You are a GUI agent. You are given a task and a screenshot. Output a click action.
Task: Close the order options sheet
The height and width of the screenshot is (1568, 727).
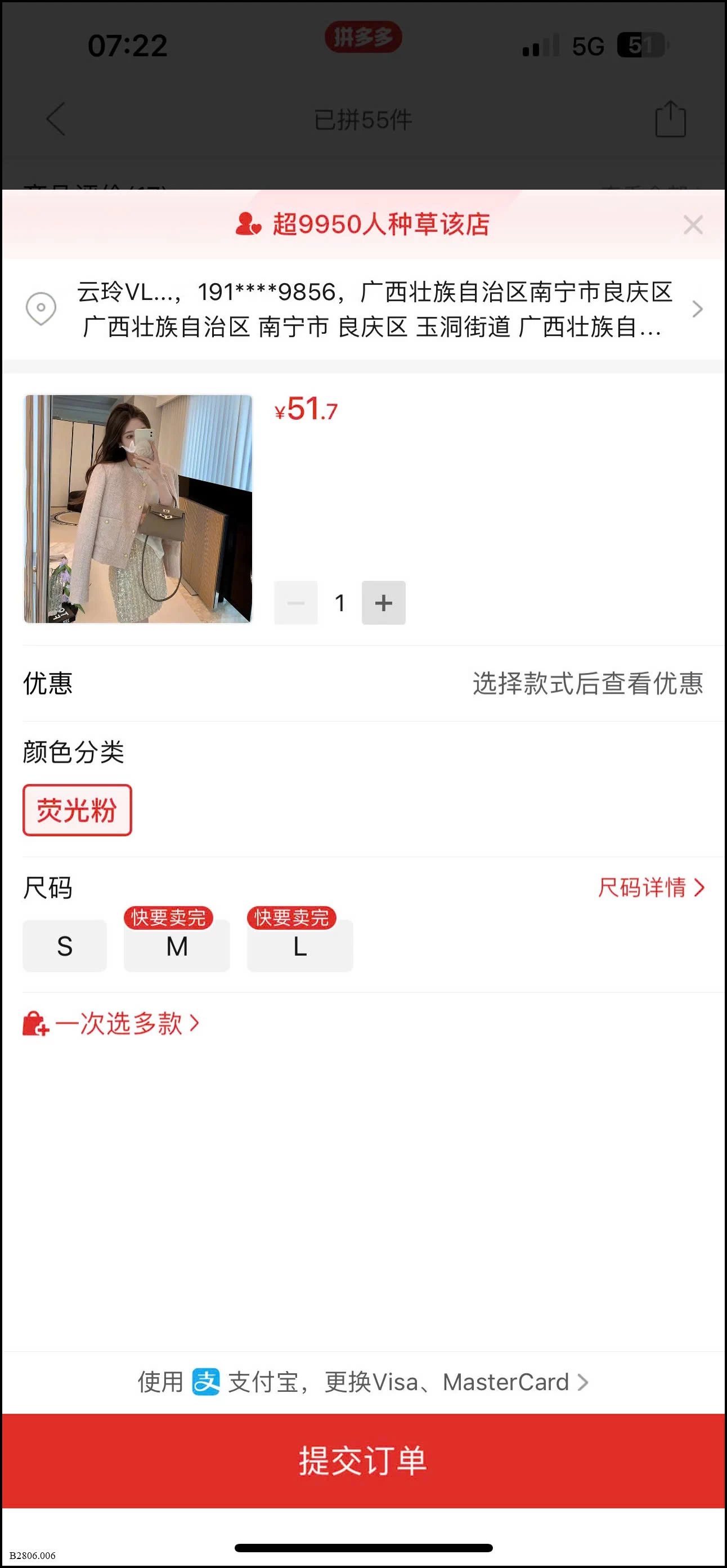click(693, 225)
